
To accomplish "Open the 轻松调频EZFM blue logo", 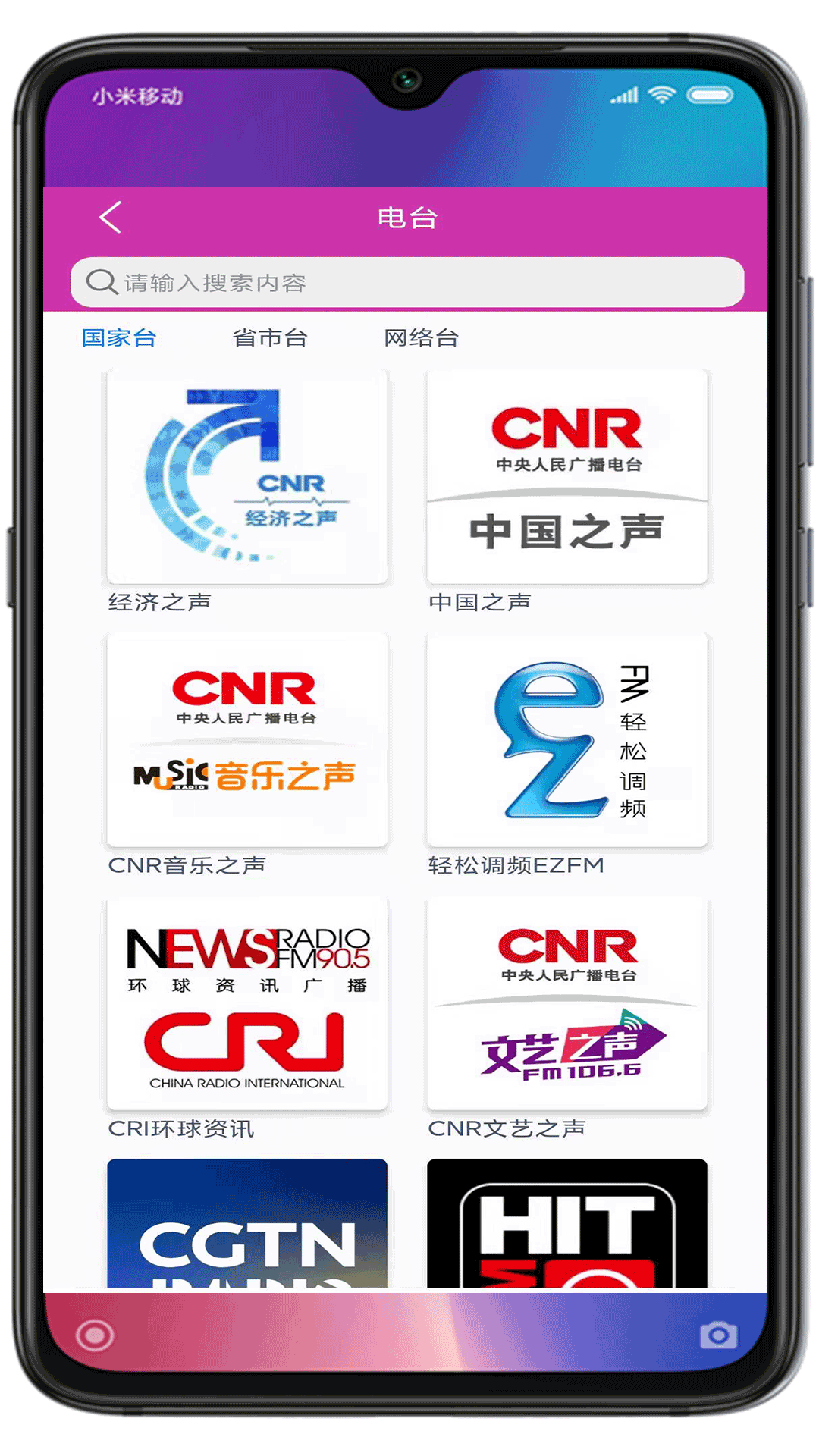I will (566, 739).
